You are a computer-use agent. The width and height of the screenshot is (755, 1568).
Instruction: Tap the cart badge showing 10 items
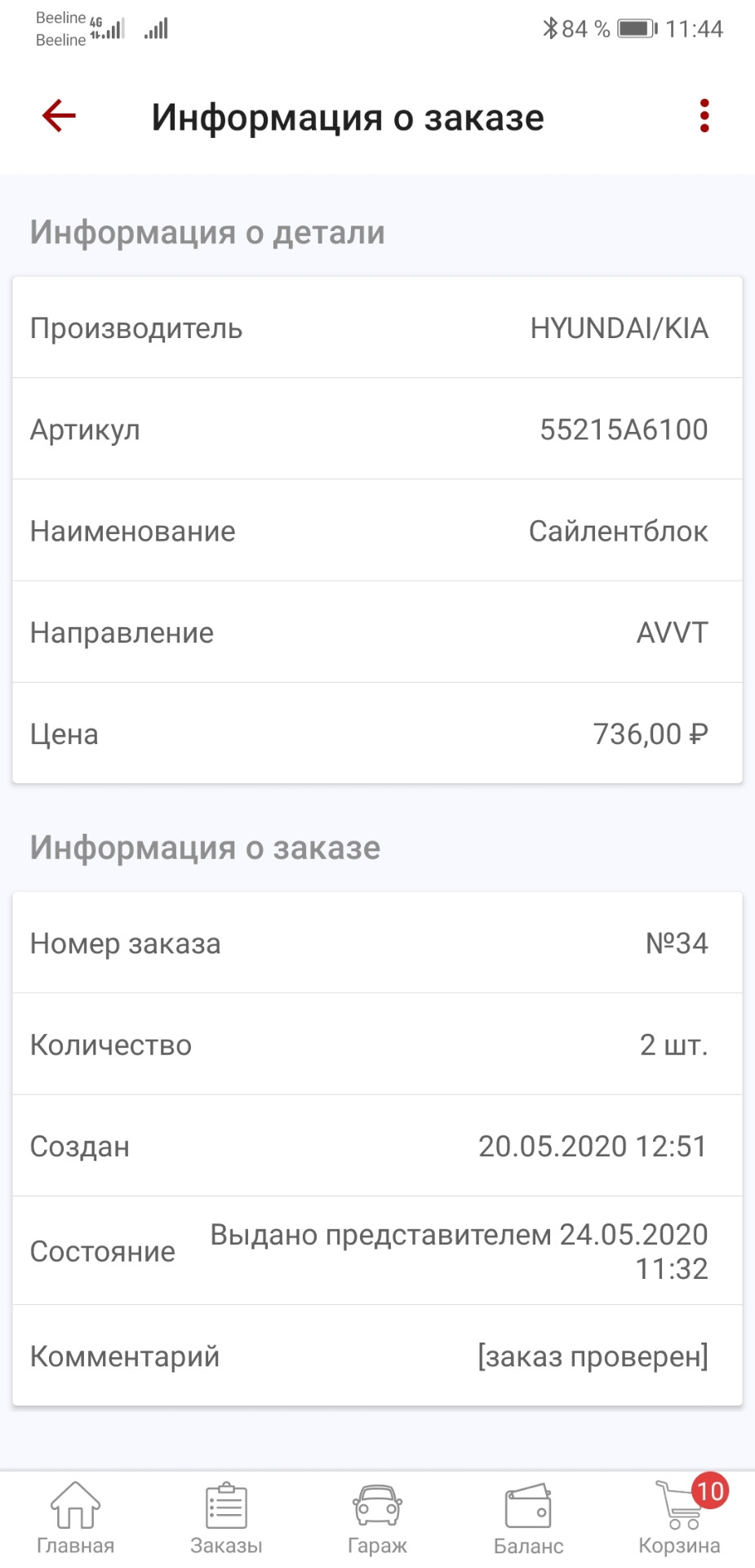point(709,1490)
